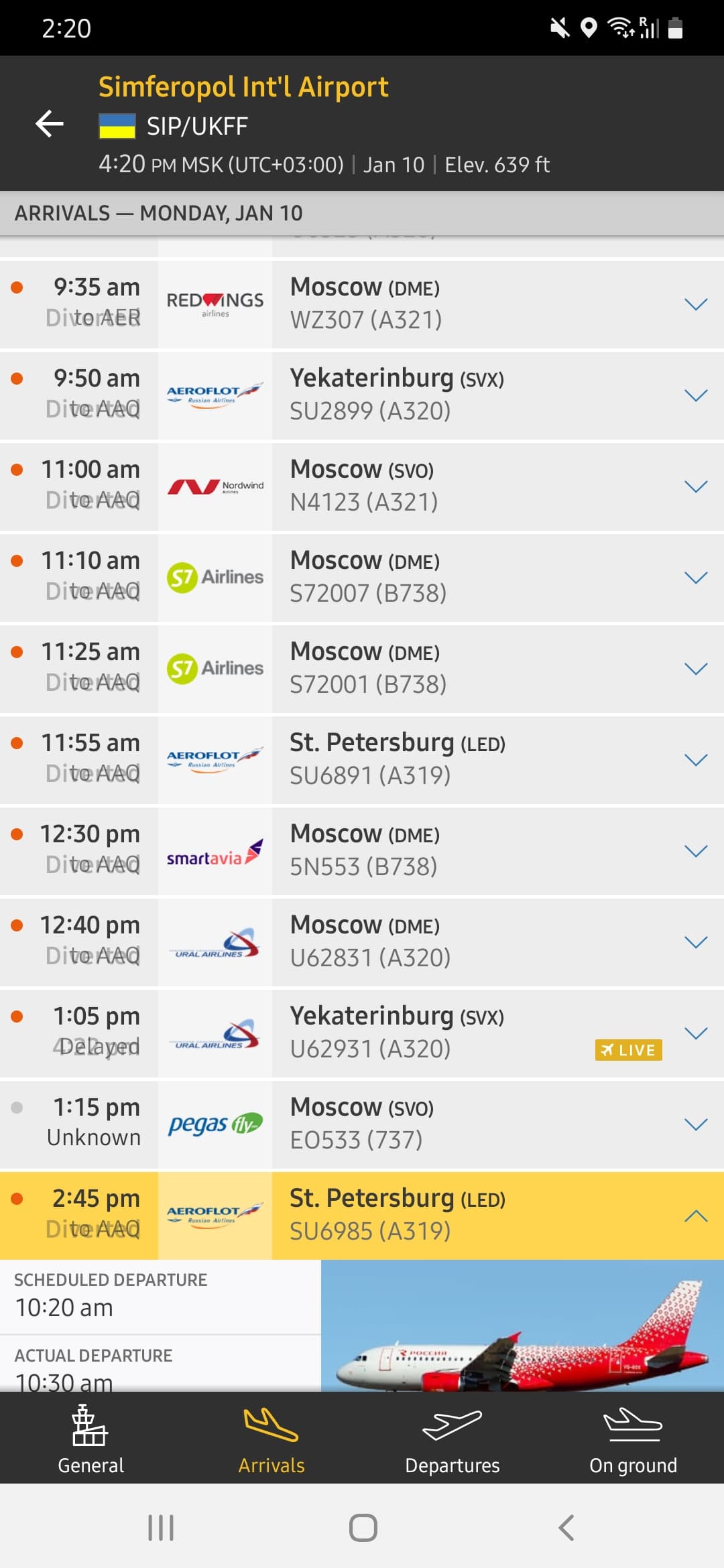Open the system recent apps
Screen dimensions: 724x1568
point(161,1528)
